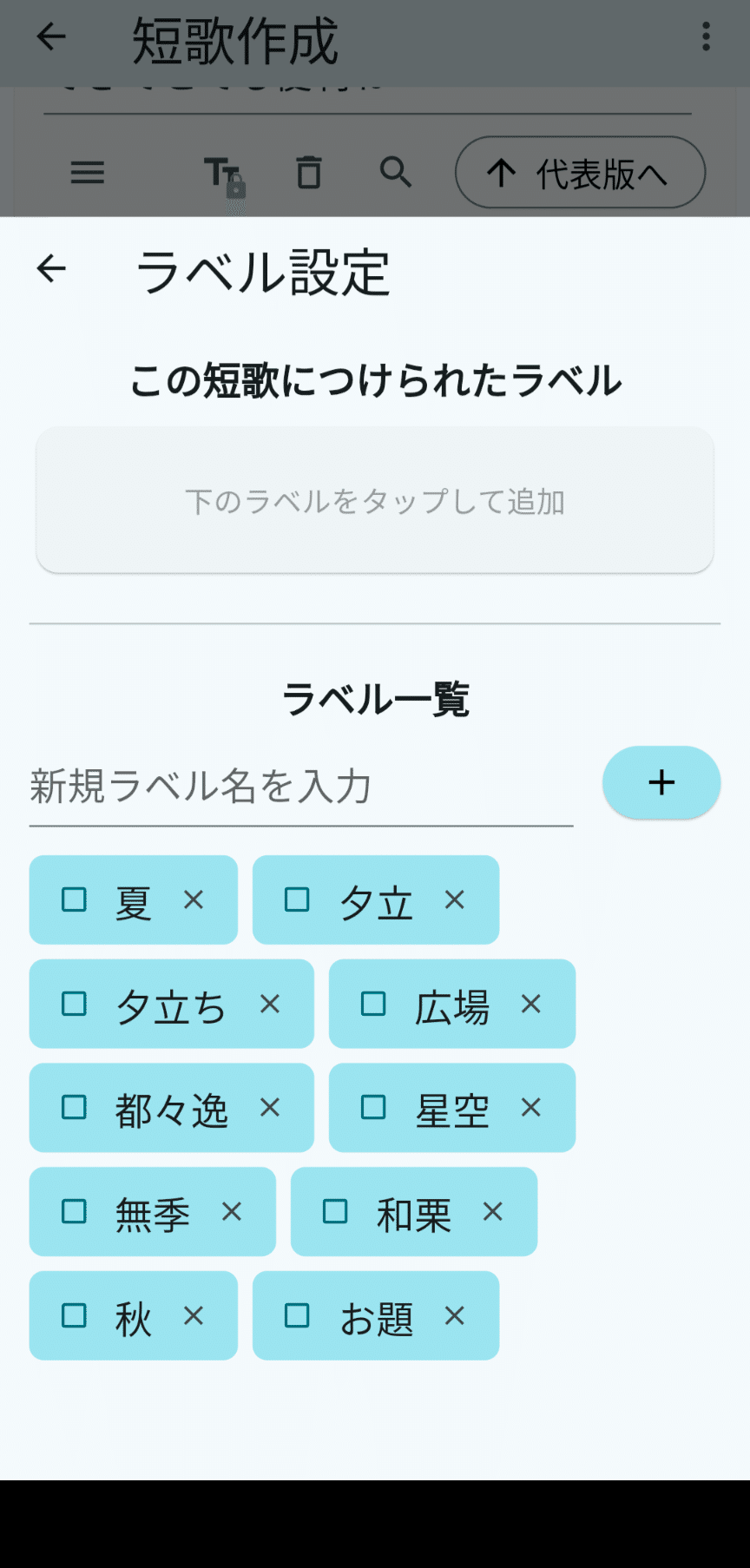Tick the 夕立ち label checkbox
750x1568 pixels.
pyautogui.click(x=74, y=1004)
